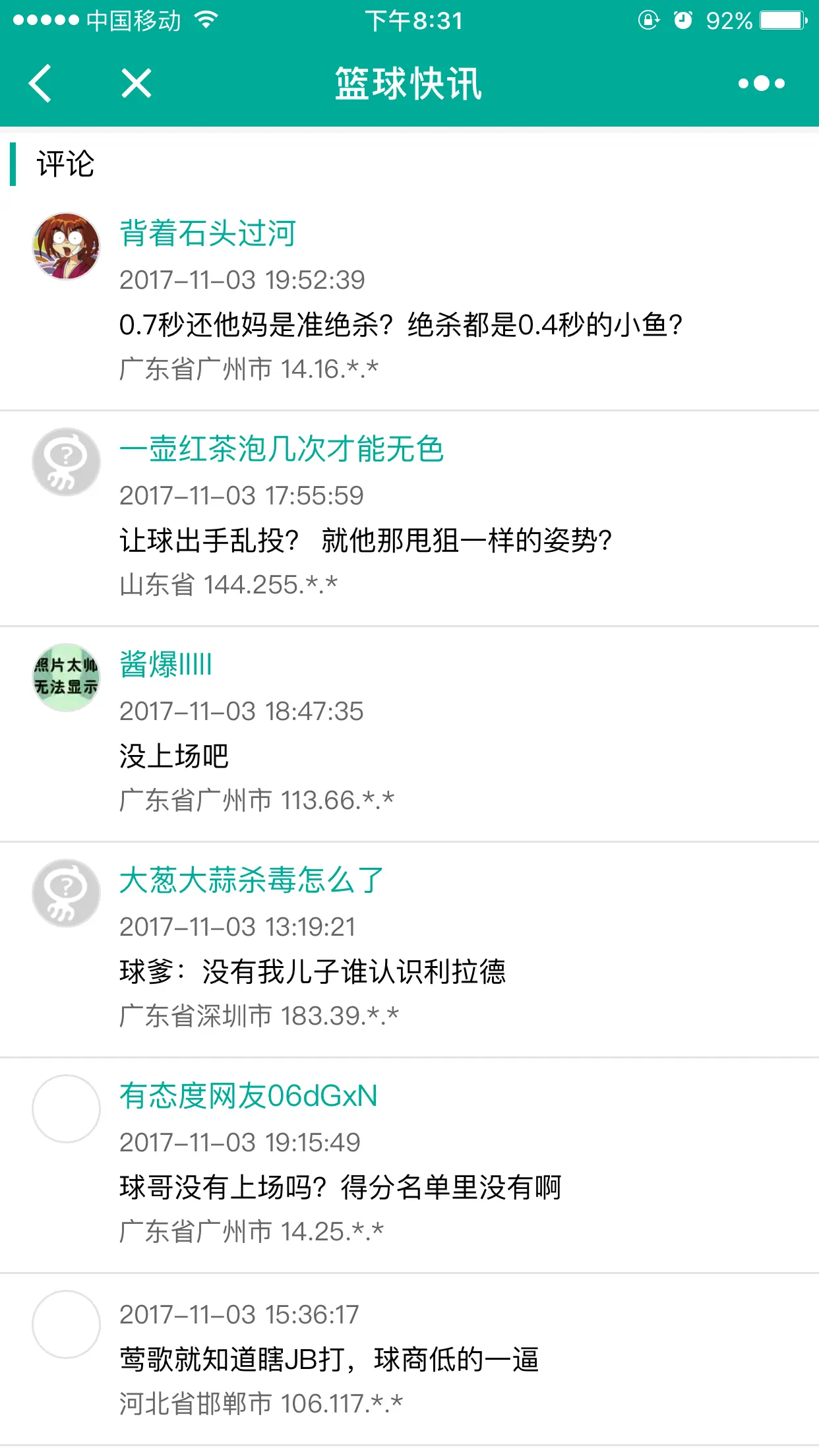Close the 篮球快讯 page
Viewport: 819px width, 1456px height.
(136, 84)
